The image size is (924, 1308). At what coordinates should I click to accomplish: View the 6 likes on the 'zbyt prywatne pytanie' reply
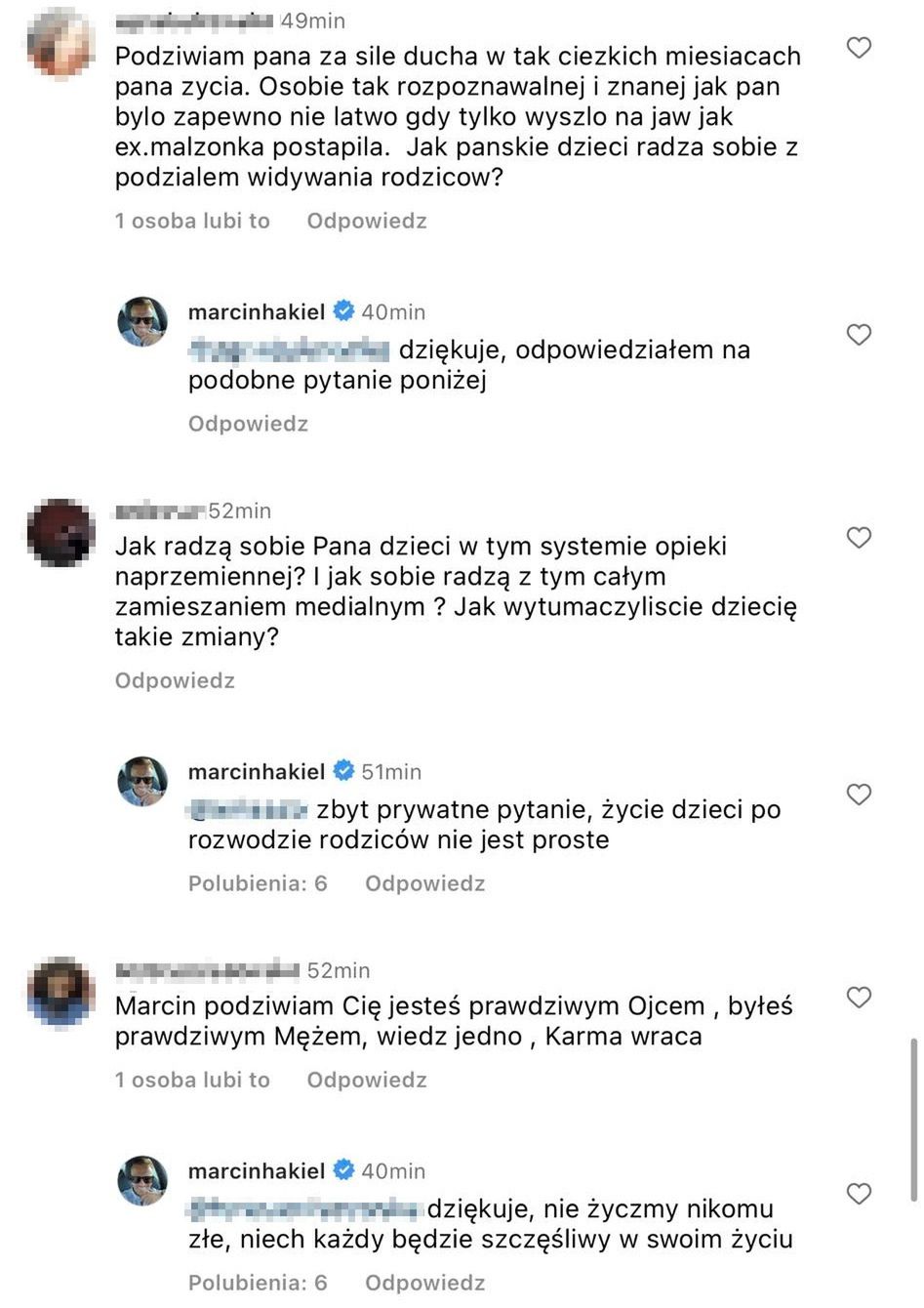coord(258,884)
